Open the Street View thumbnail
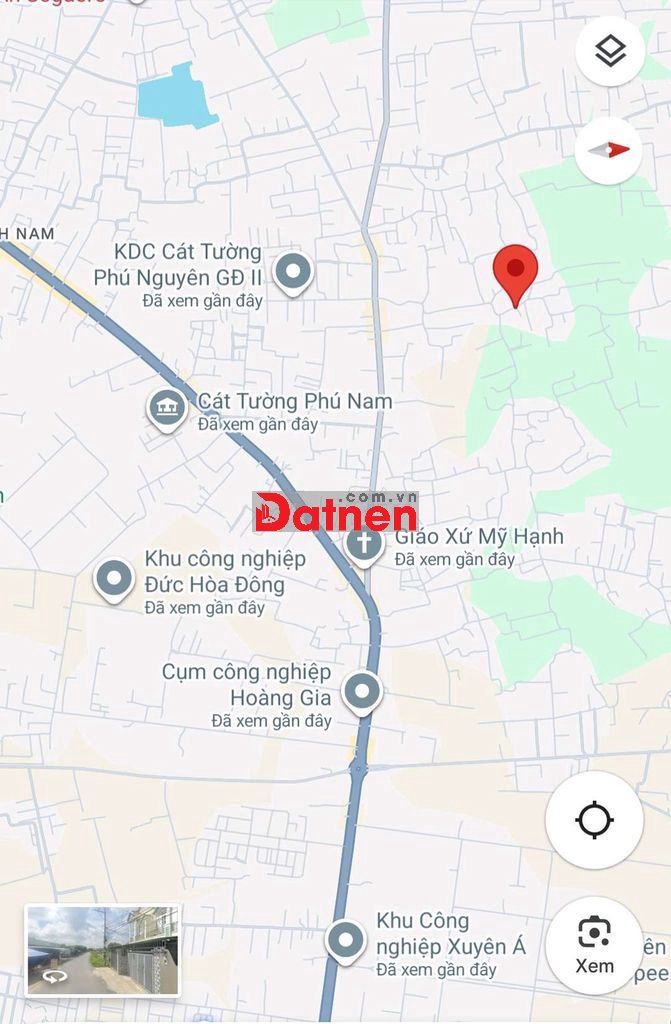Screen dimensions: 671x1024 pyautogui.click(x=103, y=950)
